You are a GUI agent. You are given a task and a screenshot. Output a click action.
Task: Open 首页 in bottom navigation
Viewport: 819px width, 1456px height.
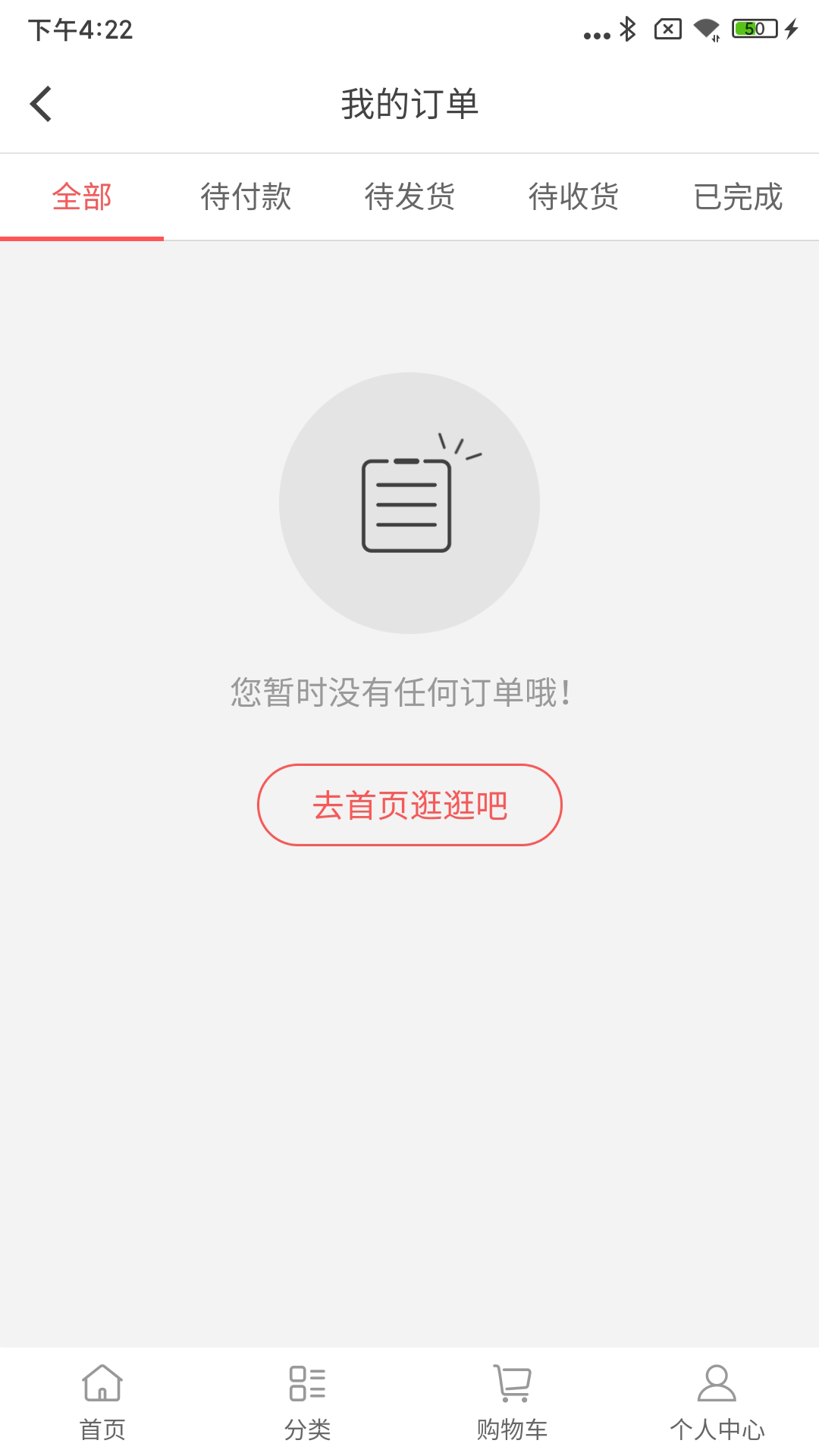(x=102, y=1401)
